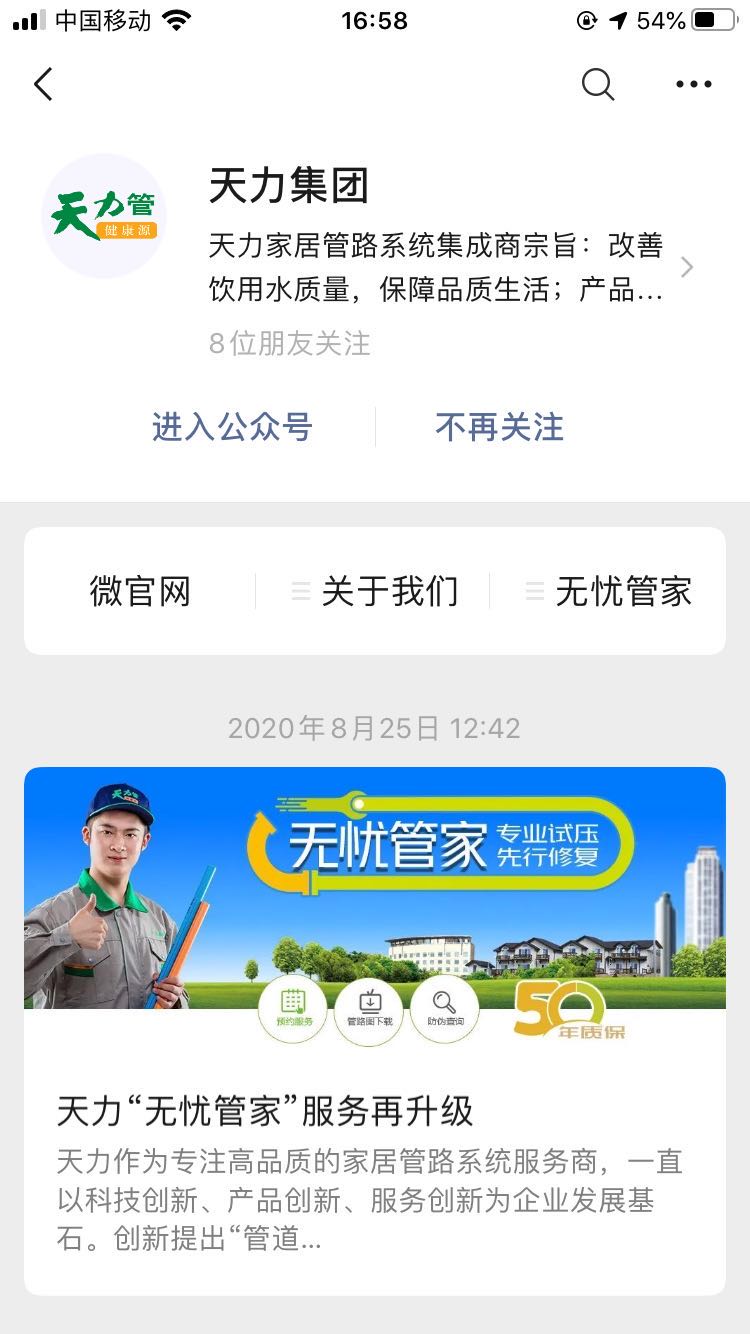
Task: Tap 进入公众号 to enter the account
Action: click(x=232, y=427)
